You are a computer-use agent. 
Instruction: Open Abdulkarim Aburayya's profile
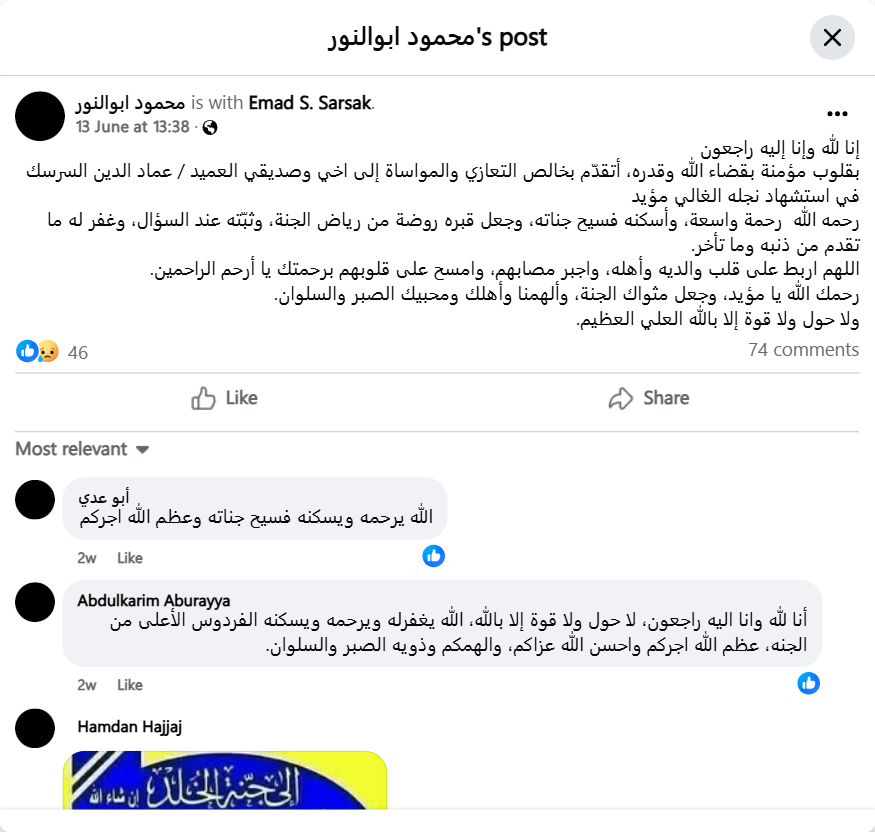coord(154,600)
